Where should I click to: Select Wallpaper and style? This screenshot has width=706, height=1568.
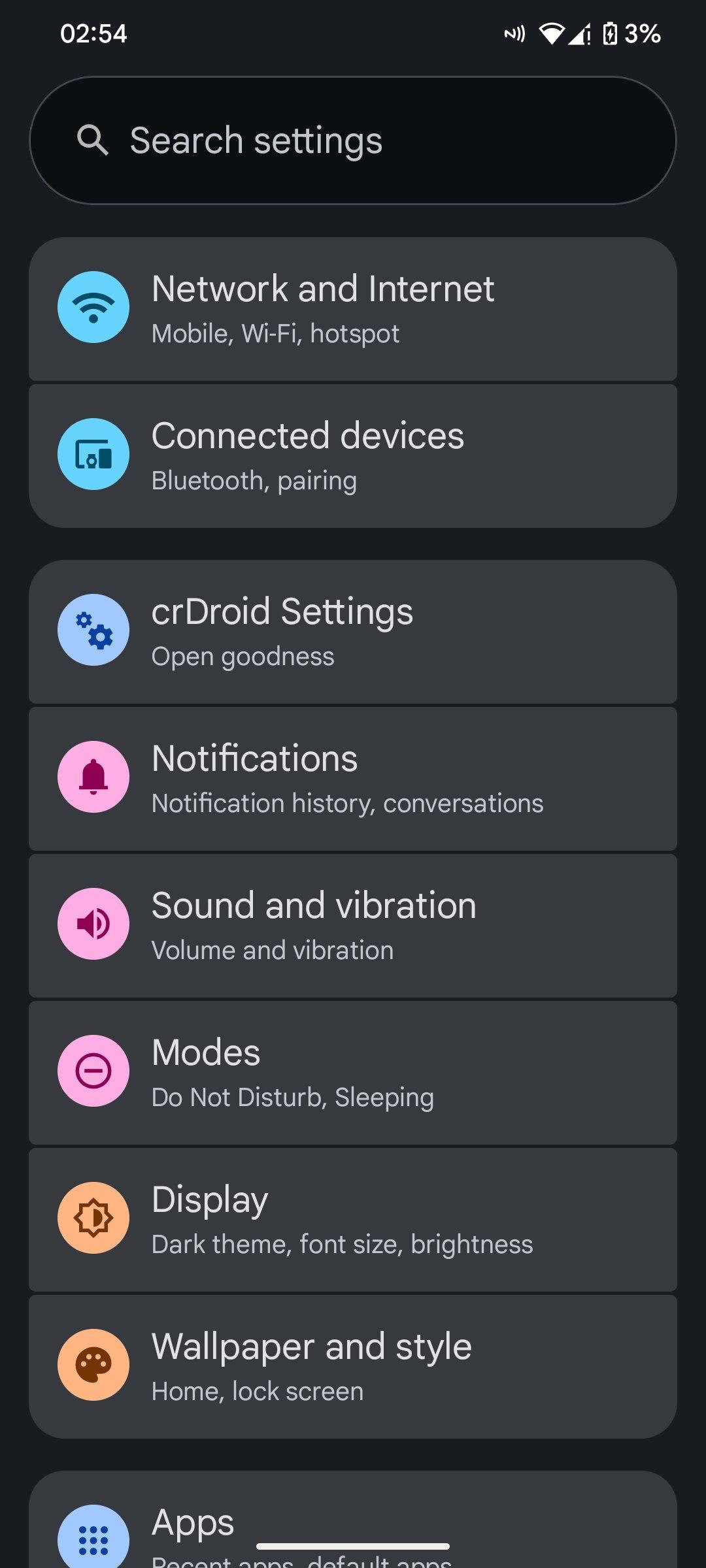pos(353,1367)
